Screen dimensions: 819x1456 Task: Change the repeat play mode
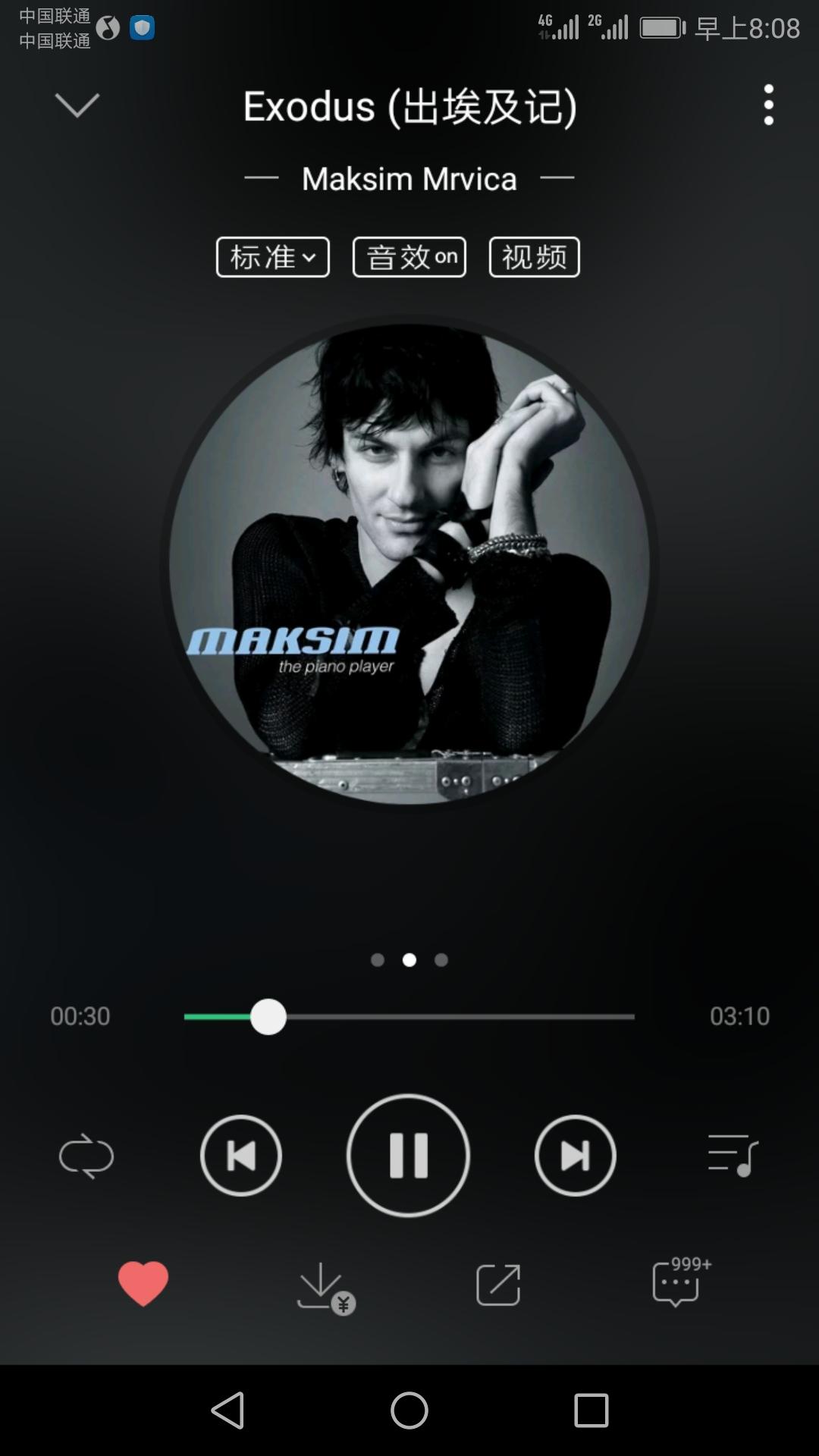pyautogui.click(x=86, y=1156)
